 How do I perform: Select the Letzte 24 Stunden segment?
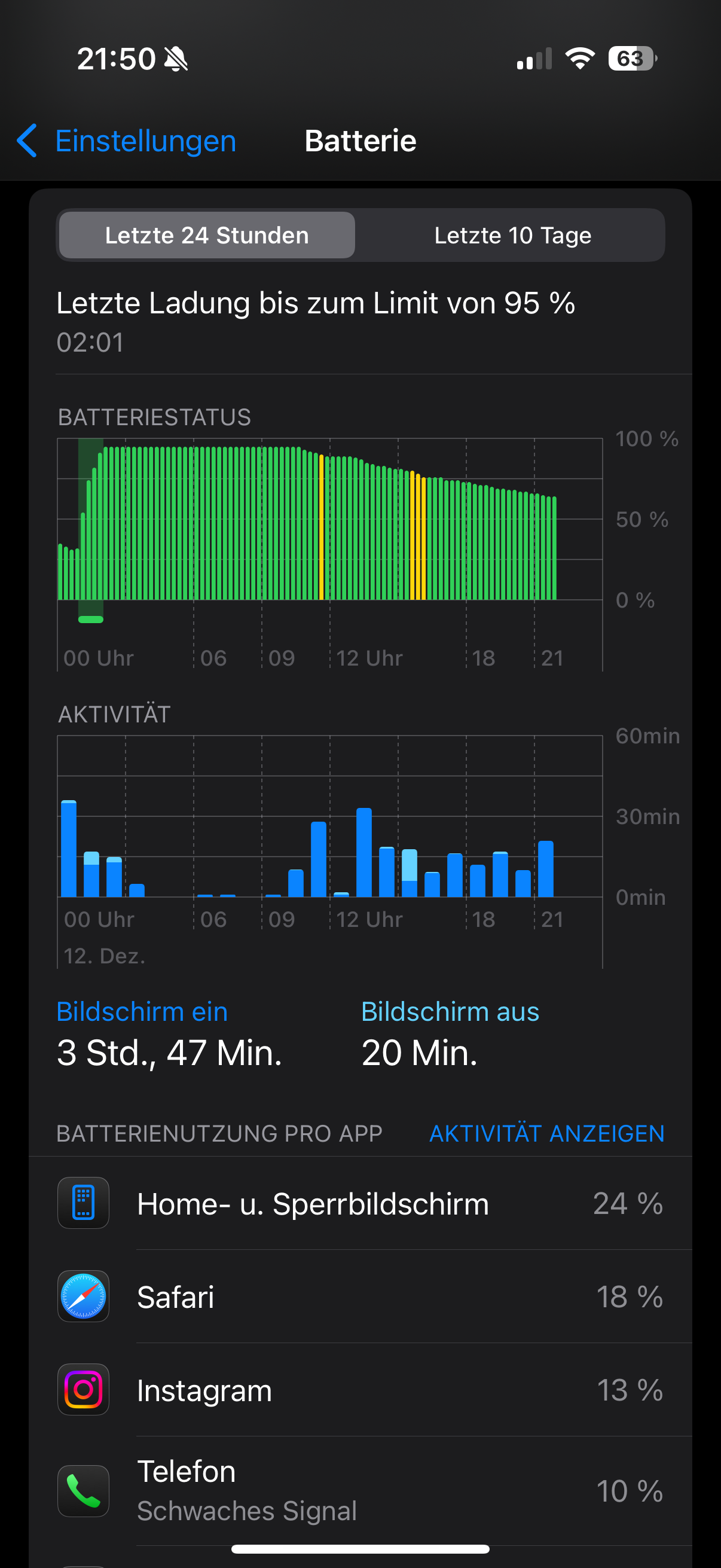pyautogui.click(x=207, y=236)
